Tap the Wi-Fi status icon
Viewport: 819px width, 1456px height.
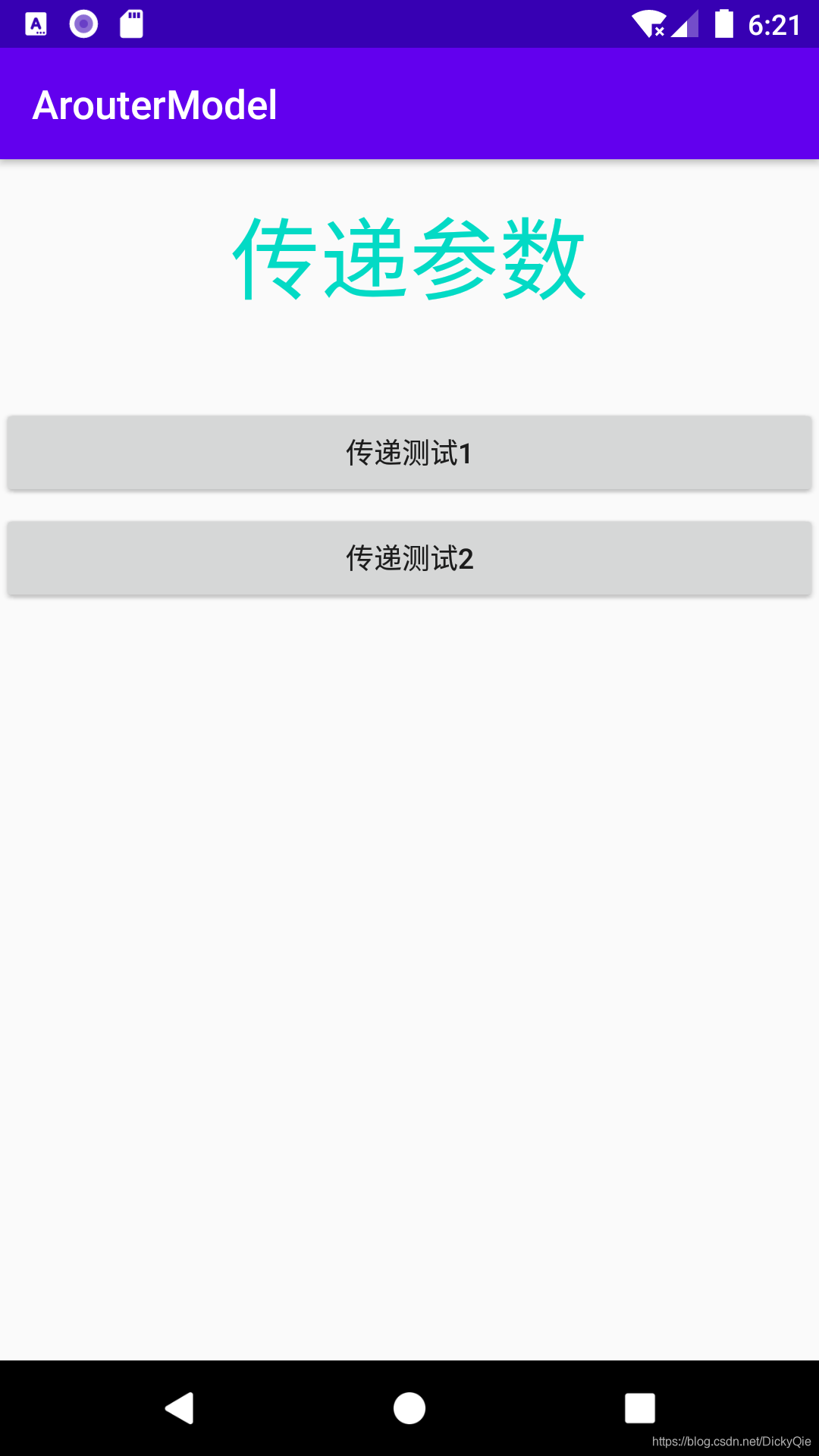pos(648,23)
